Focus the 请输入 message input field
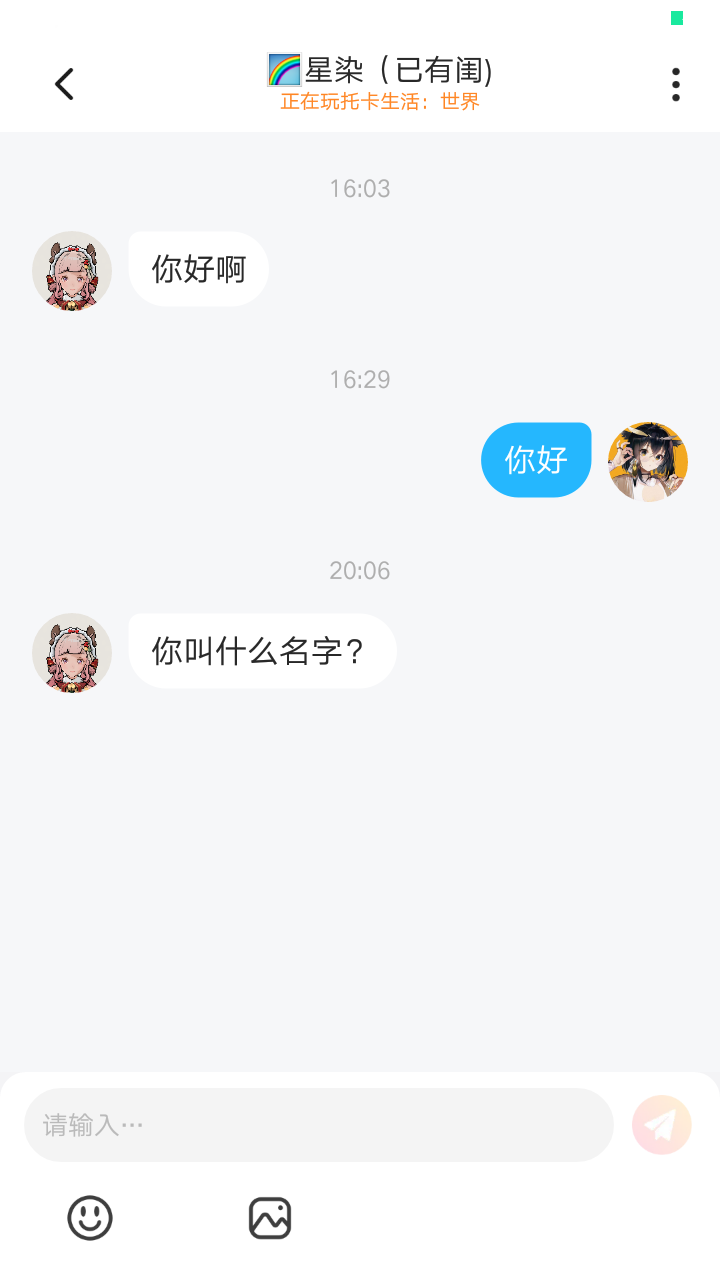This screenshot has height=1280, width=720. click(x=318, y=1125)
